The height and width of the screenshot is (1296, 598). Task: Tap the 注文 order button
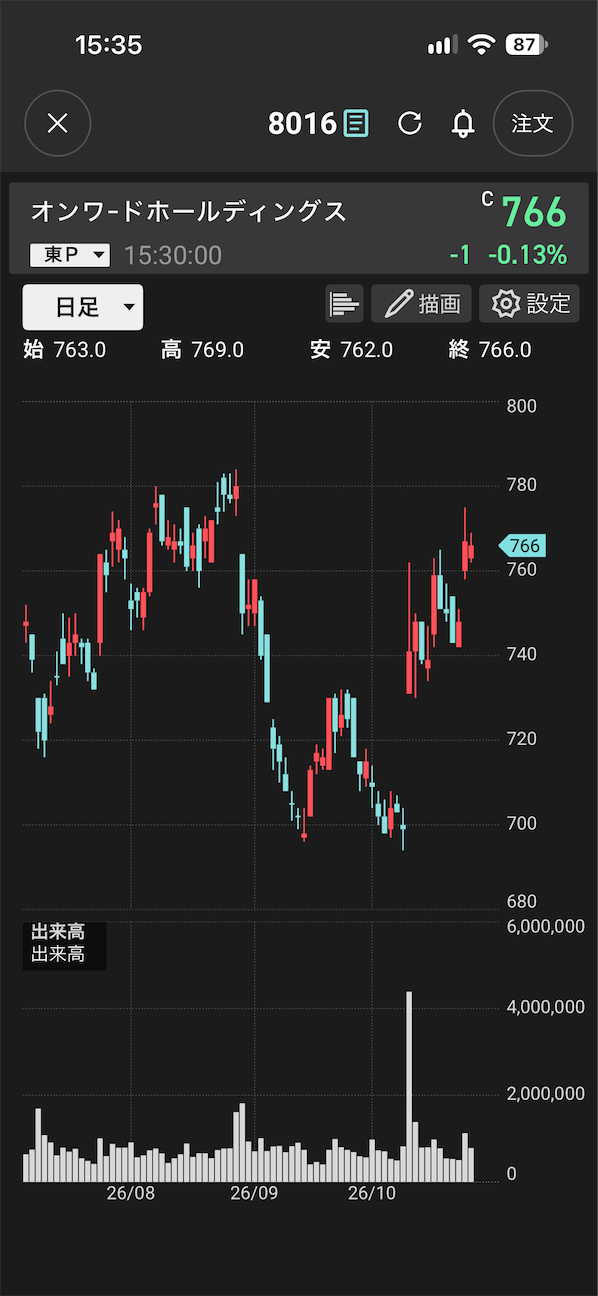point(533,123)
